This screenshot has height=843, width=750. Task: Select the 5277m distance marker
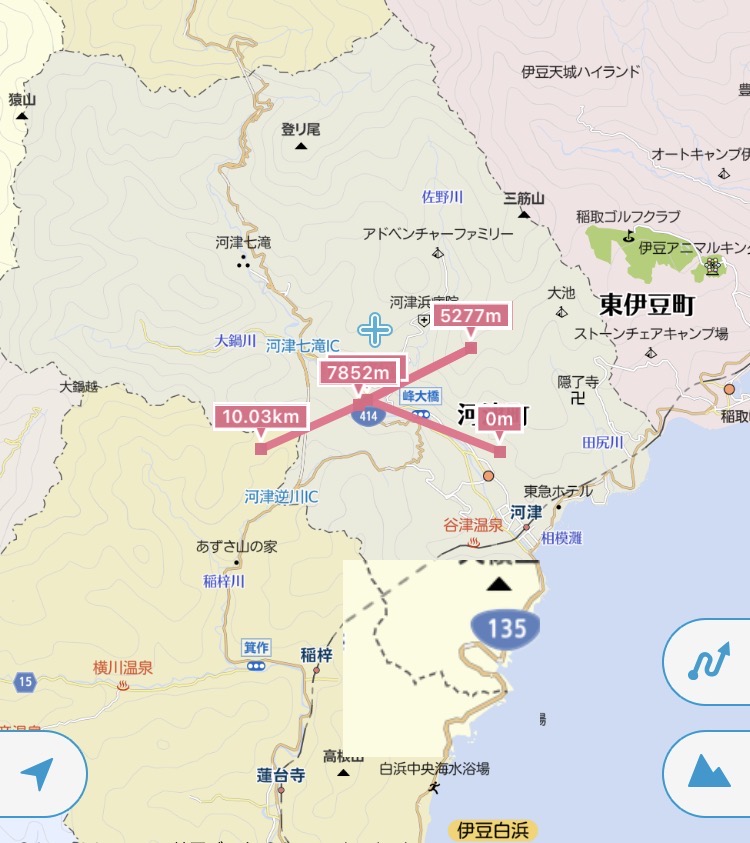pos(470,317)
